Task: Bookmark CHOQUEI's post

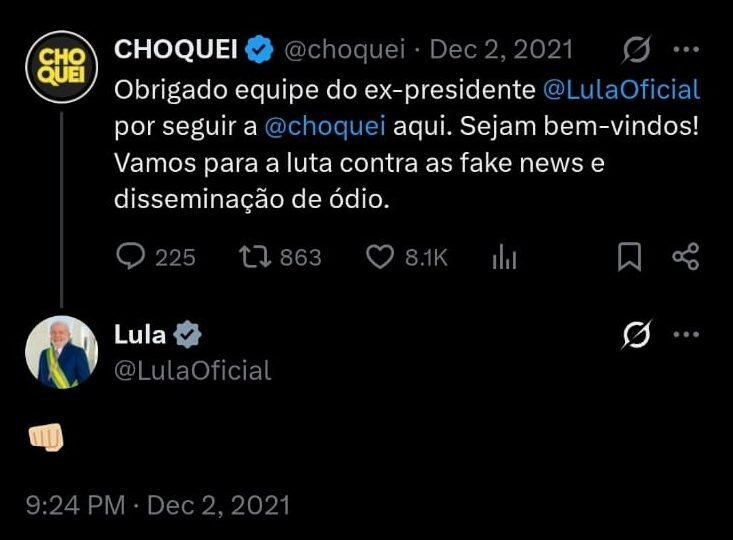Action: click(x=628, y=258)
